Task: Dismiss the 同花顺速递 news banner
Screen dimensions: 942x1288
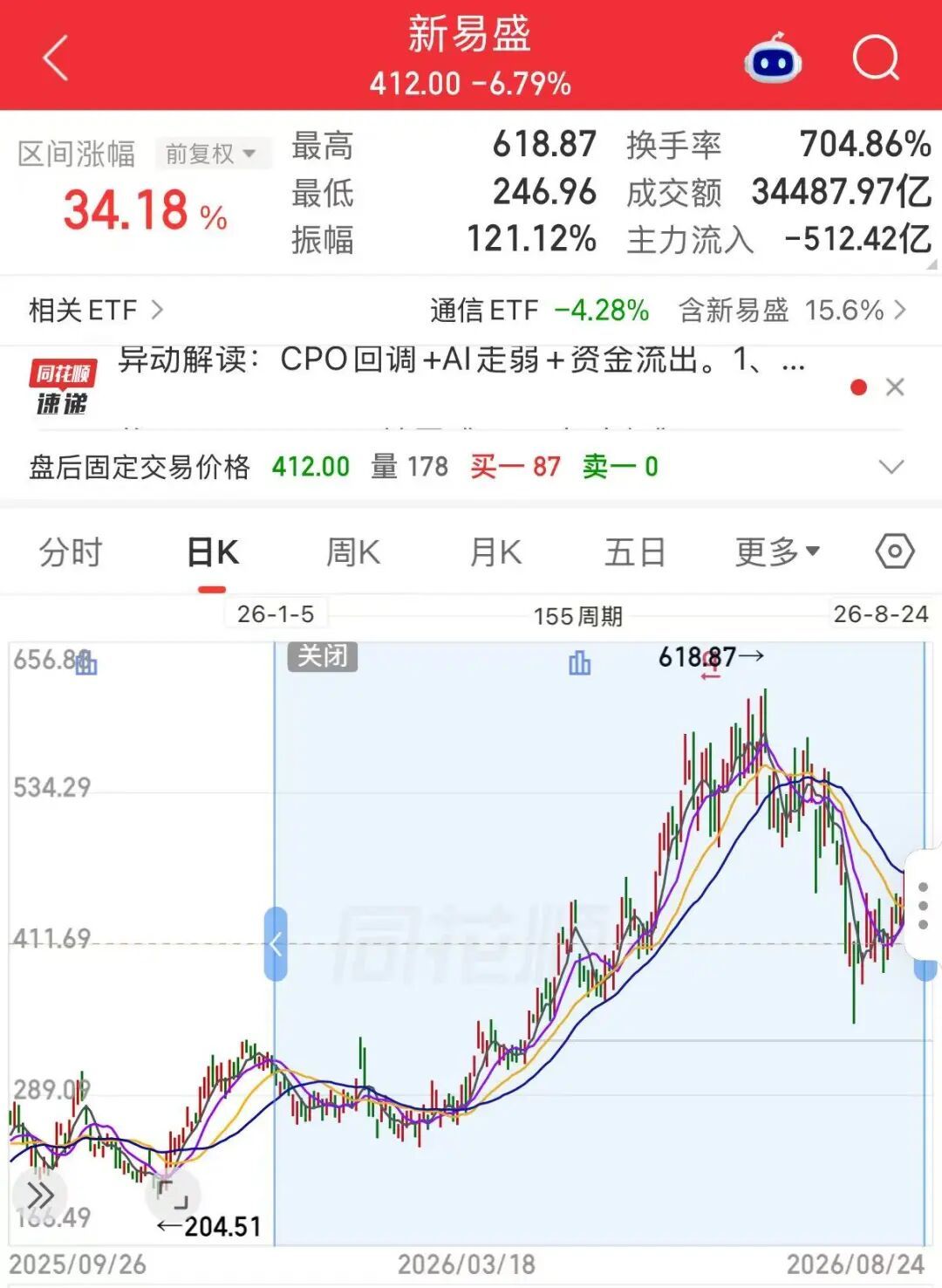Action: pos(895,387)
